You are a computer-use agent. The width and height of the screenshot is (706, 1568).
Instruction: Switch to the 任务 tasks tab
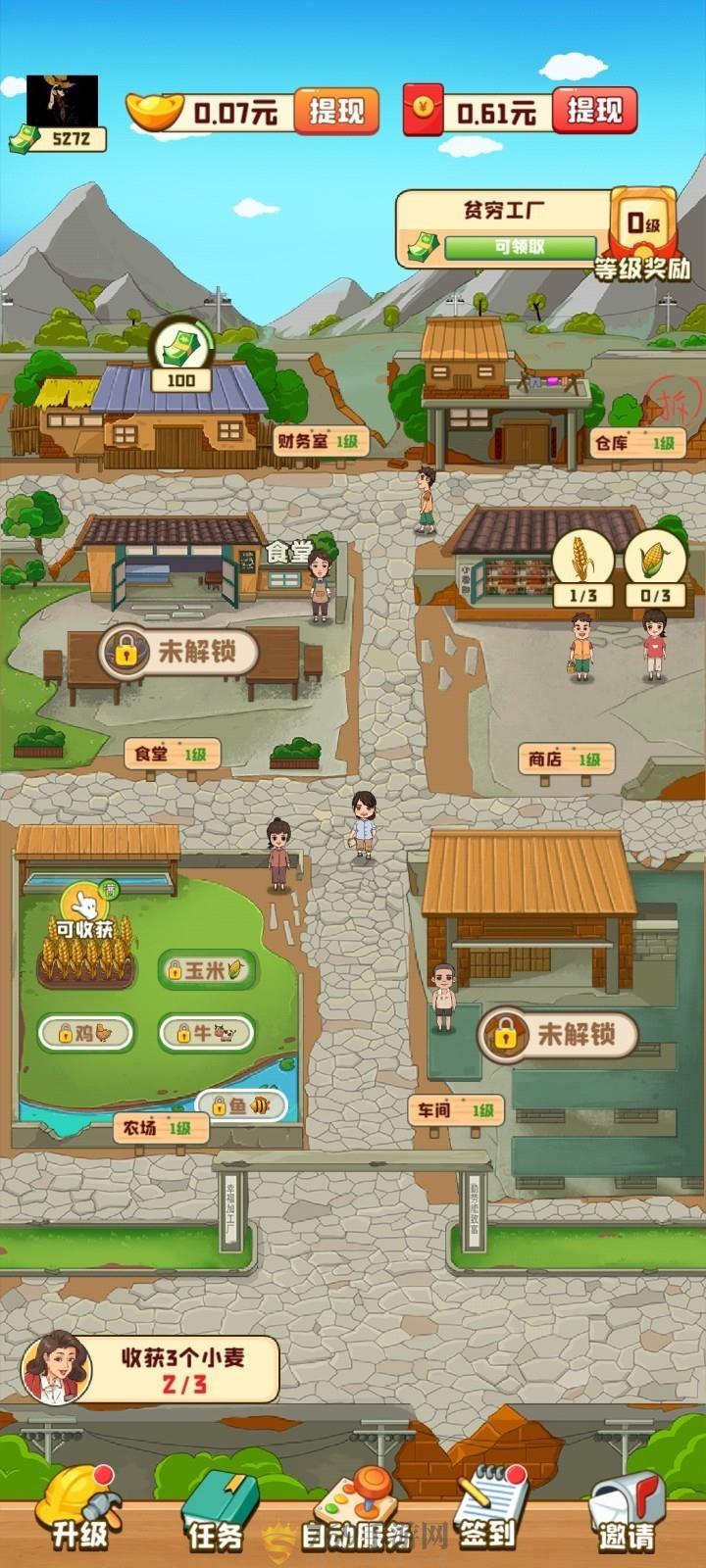tap(216, 1511)
